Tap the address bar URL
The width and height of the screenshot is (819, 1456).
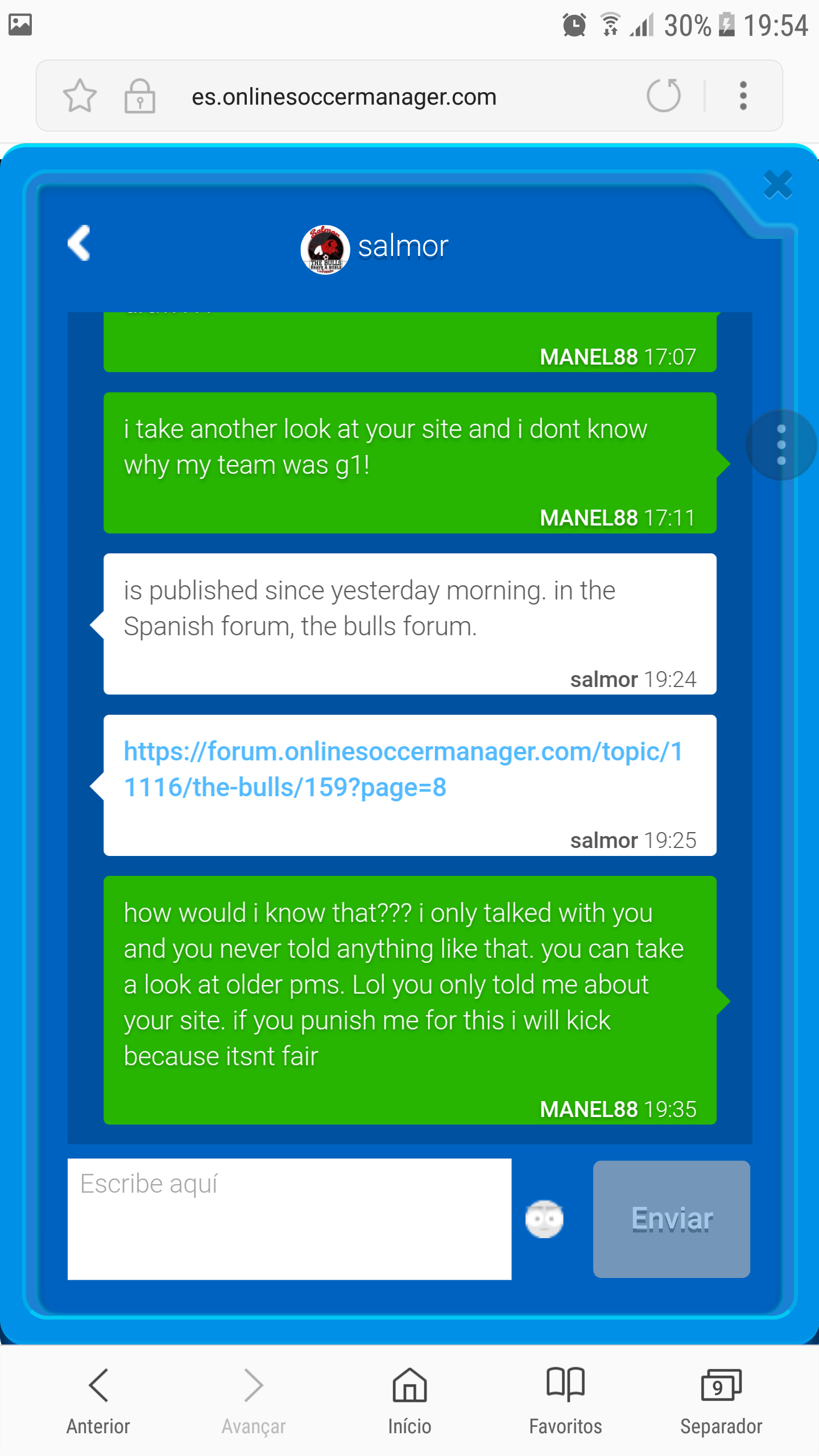click(344, 97)
